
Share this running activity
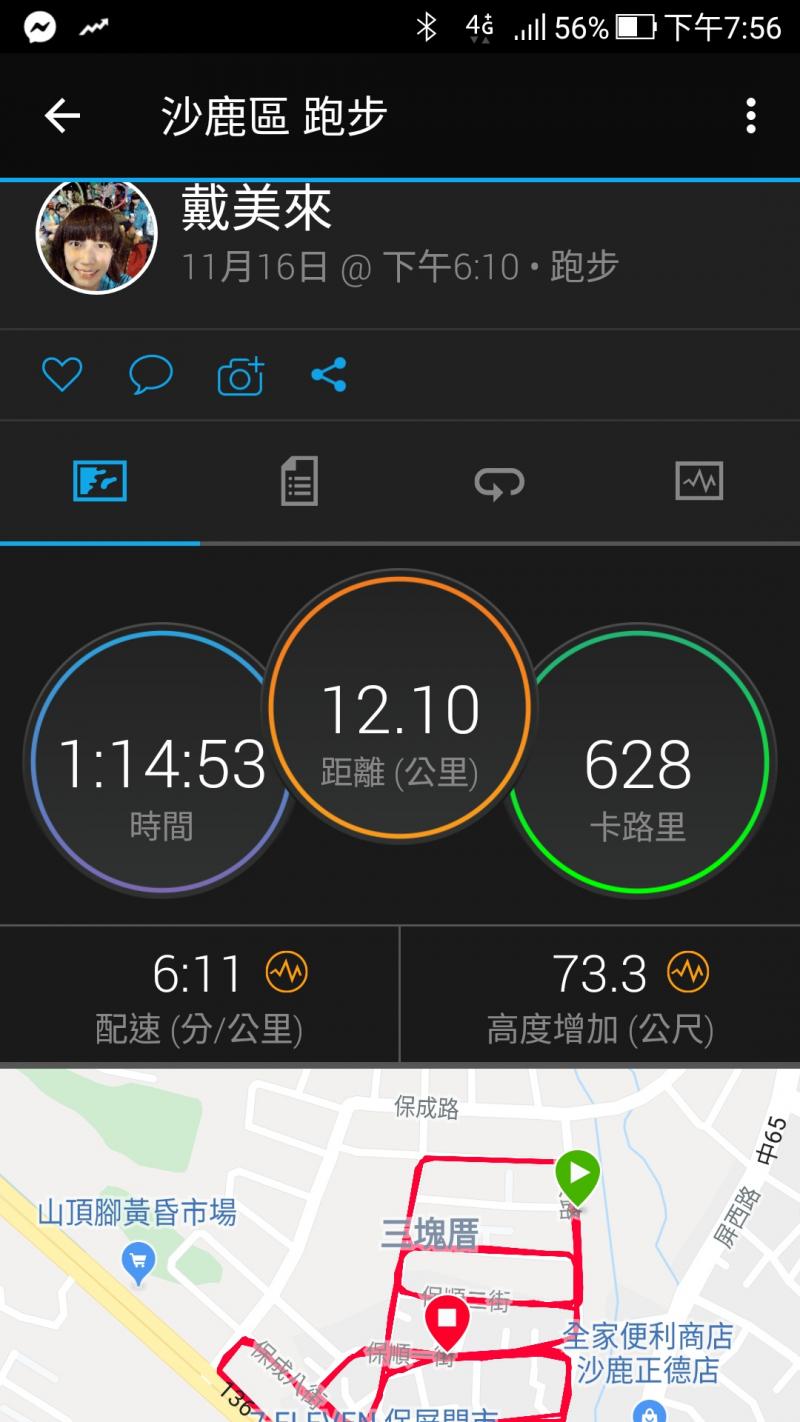tap(329, 375)
